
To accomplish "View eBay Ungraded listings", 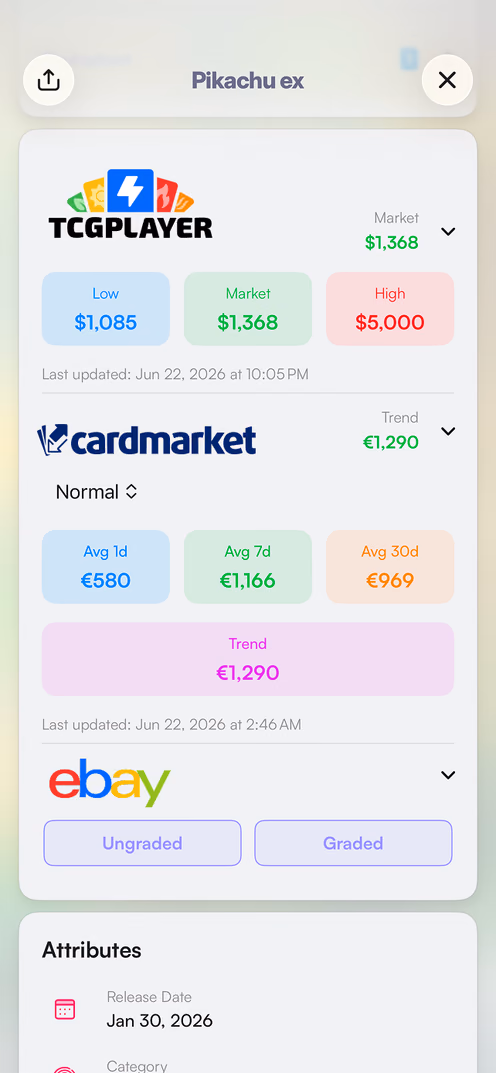I will [142, 843].
